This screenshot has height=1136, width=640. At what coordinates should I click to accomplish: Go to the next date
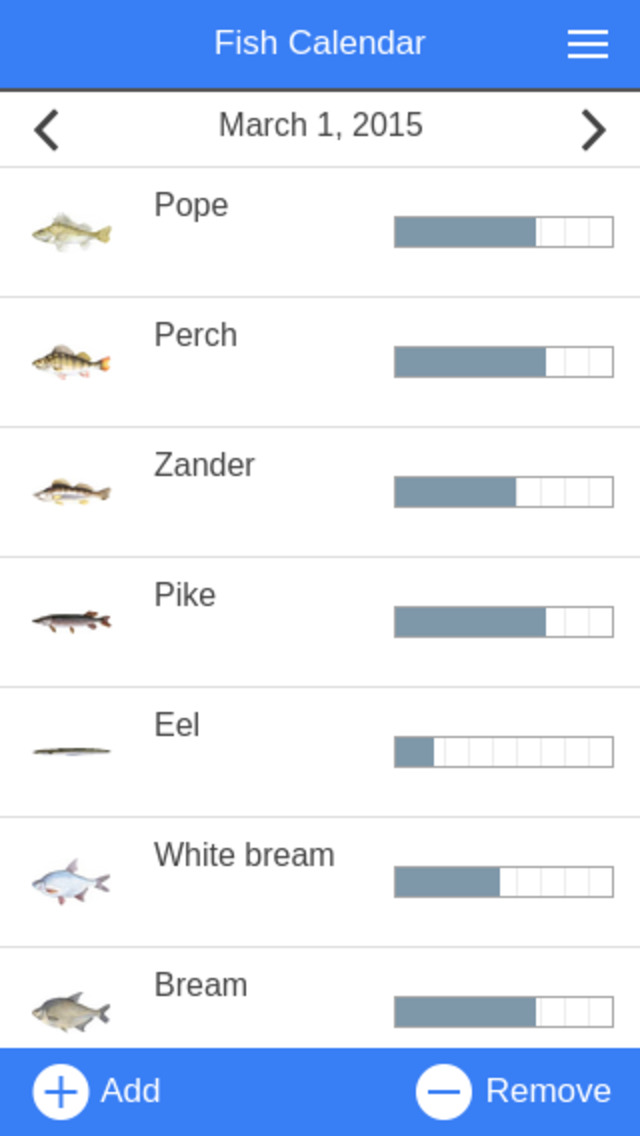click(593, 130)
